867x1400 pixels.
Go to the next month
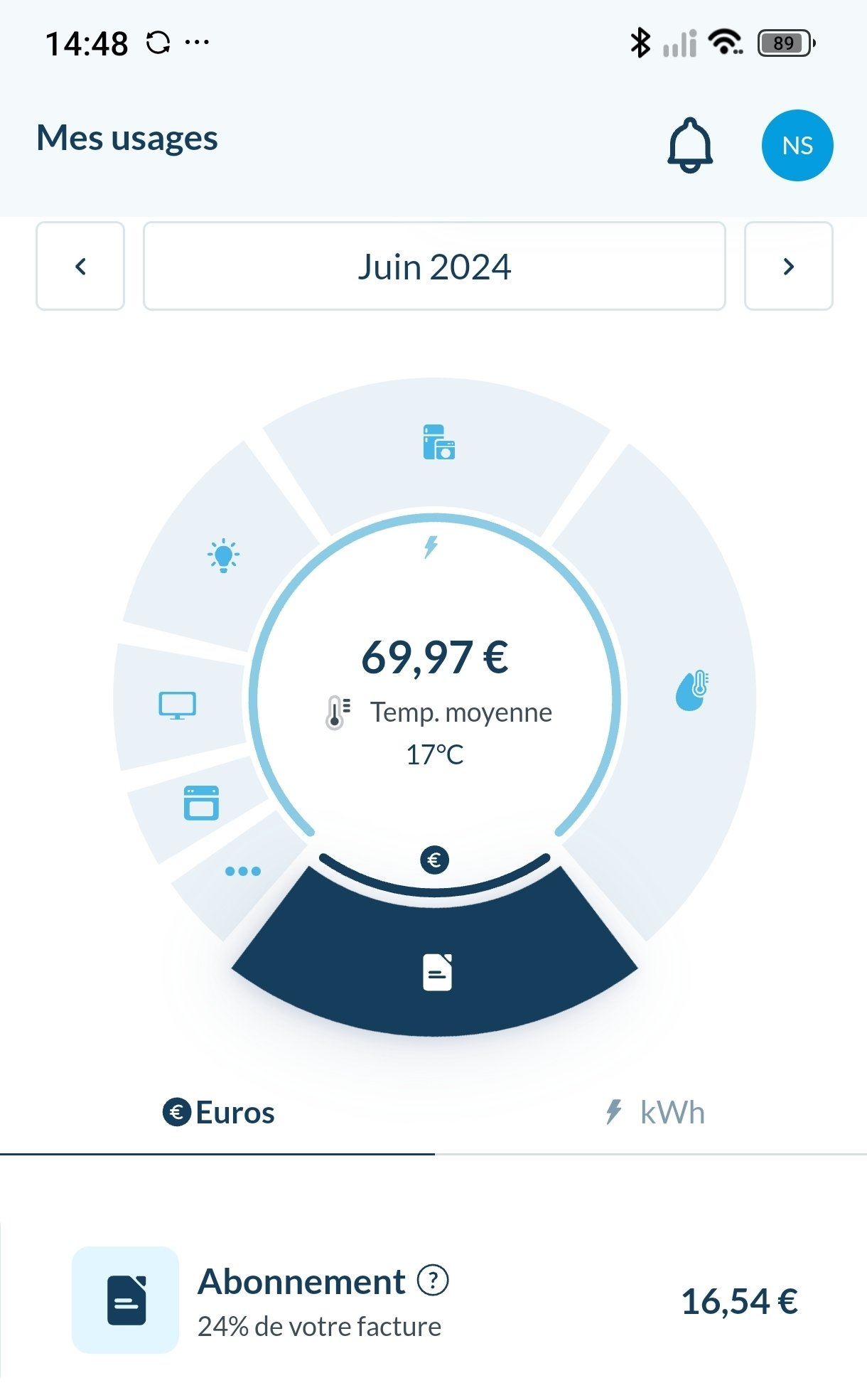pyautogui.click(x=788, y=266)
